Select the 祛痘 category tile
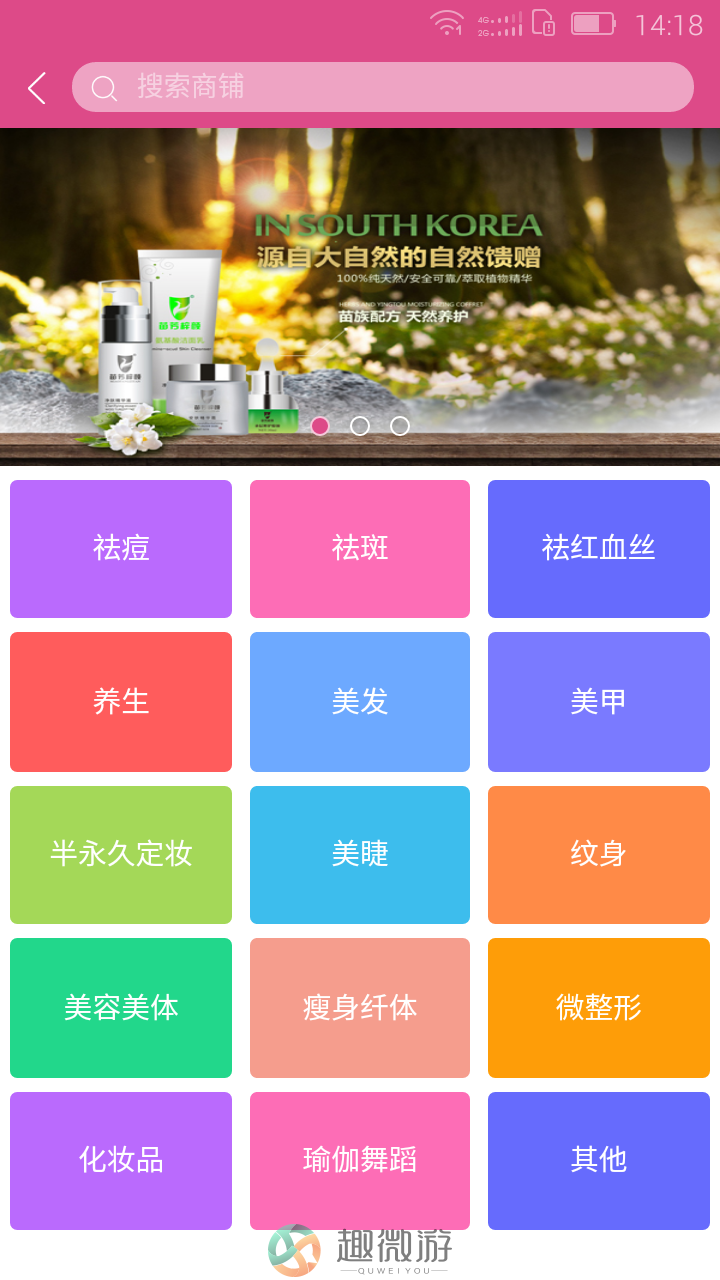The height and width of the screenshot is (1280, 720). pyautogui.click(x=121, y=549)
